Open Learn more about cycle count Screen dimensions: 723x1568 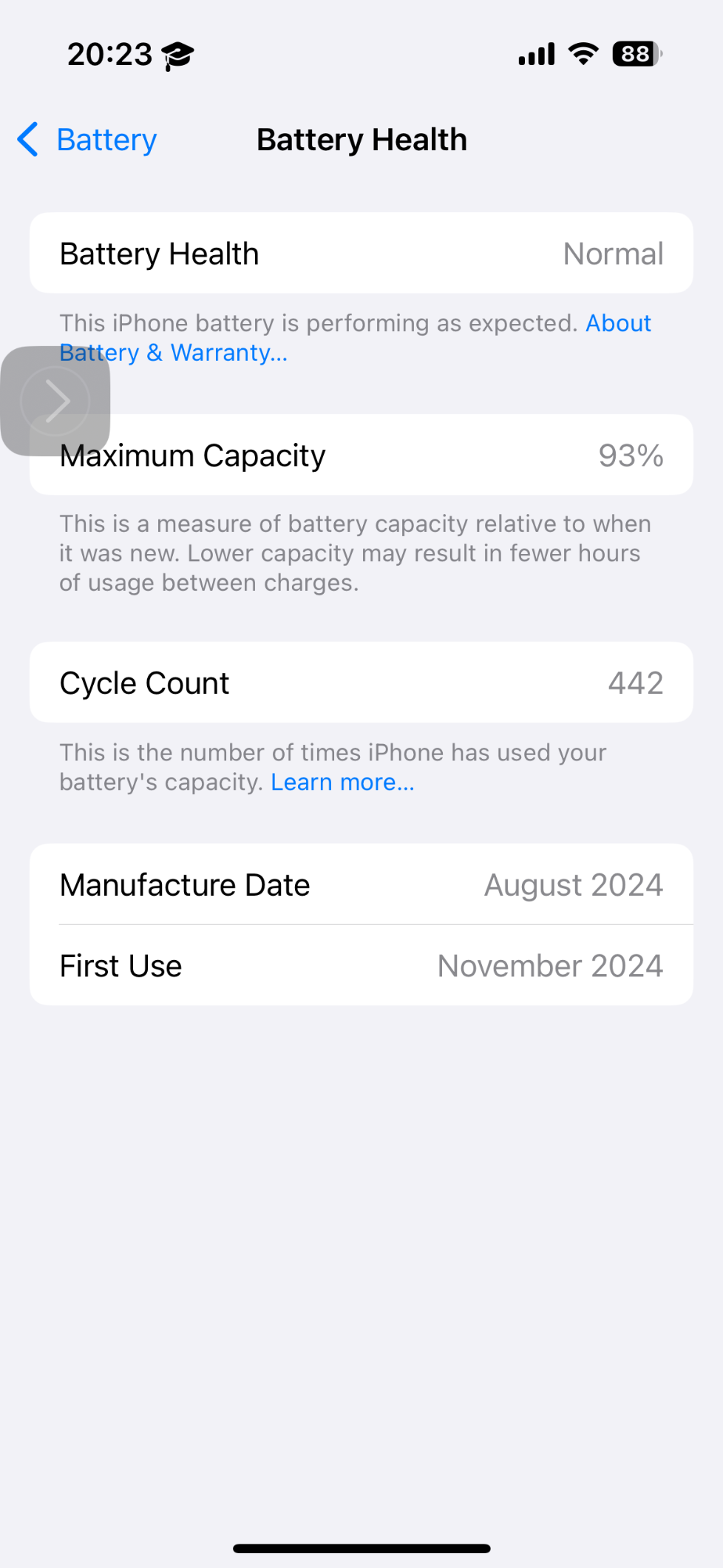(342, 783)
